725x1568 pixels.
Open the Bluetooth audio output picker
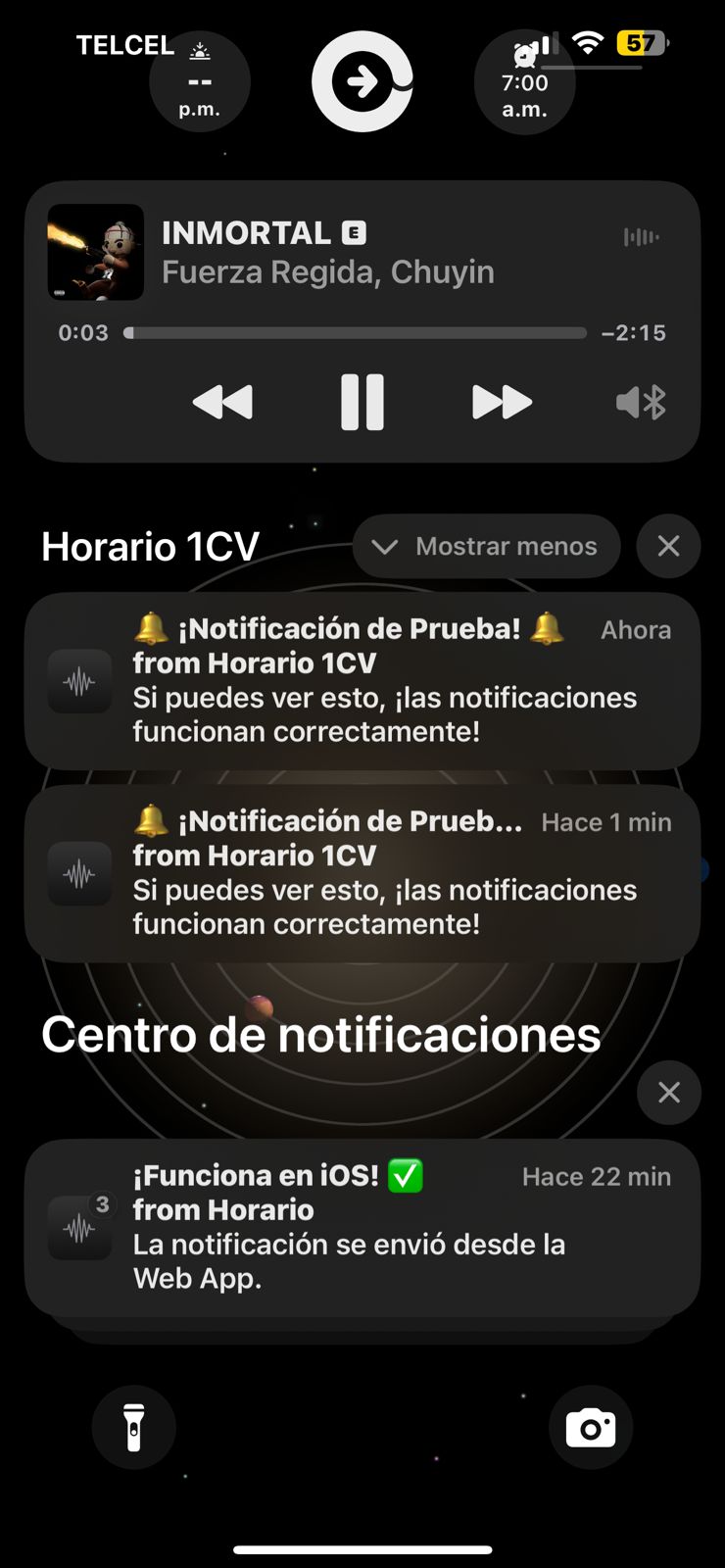641,402
